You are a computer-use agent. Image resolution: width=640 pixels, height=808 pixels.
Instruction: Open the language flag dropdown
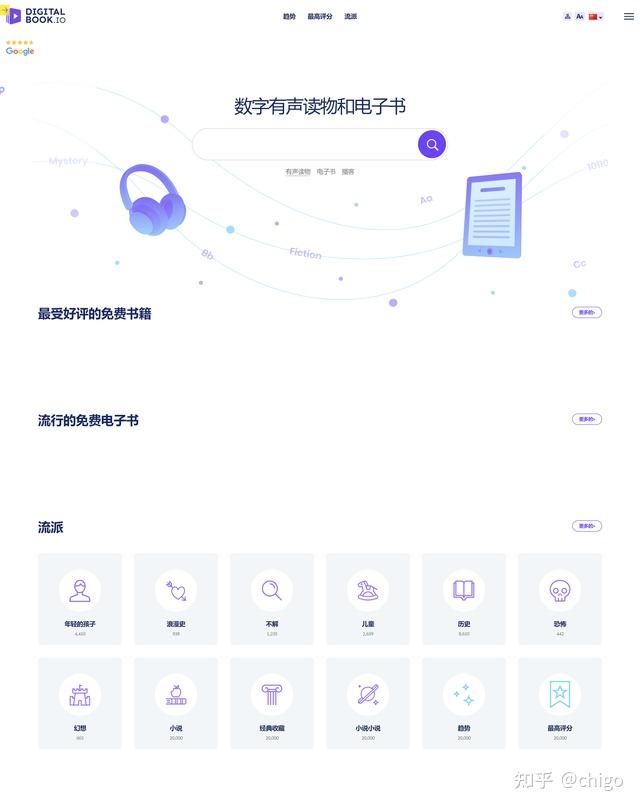tap(595, 17)
